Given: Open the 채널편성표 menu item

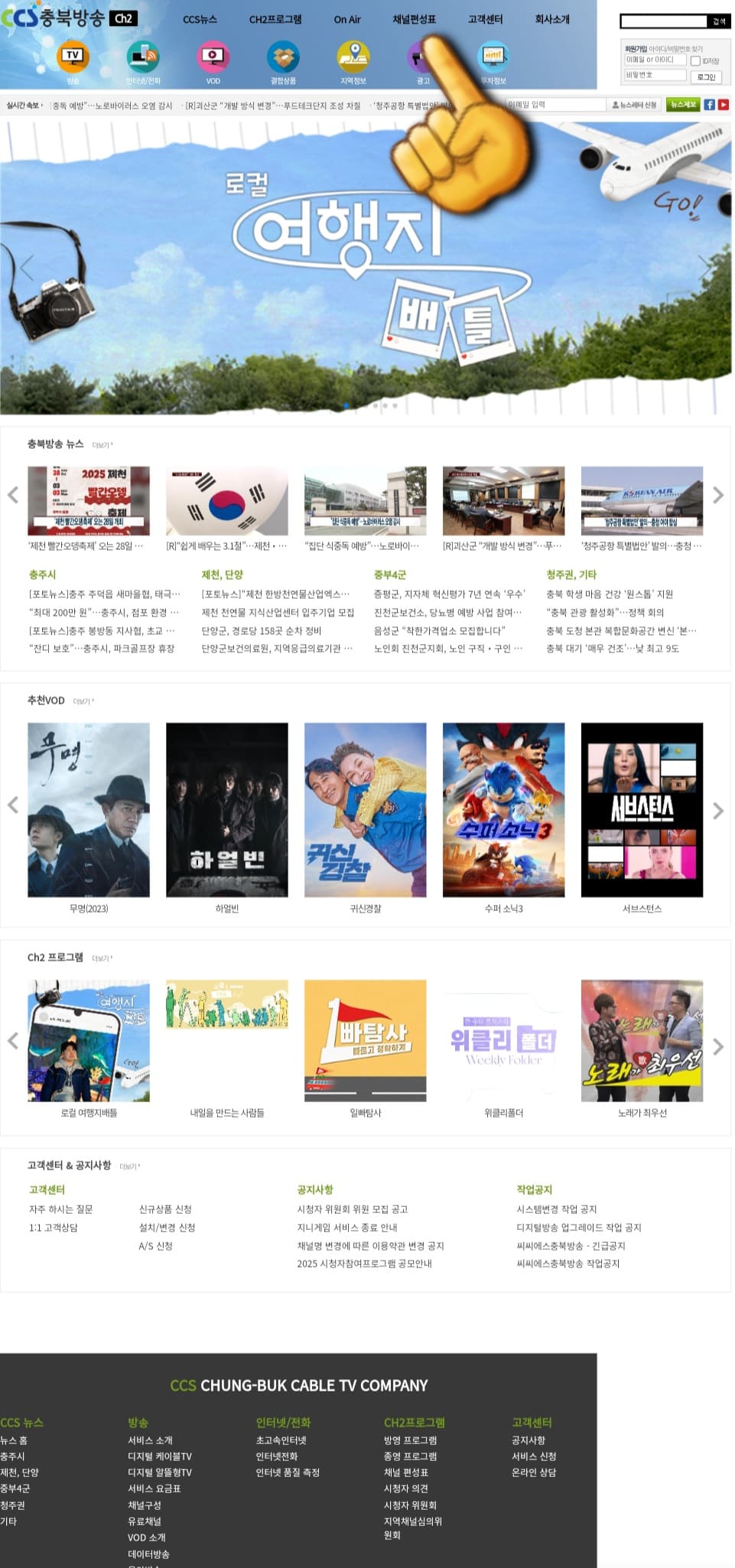Looking at the screenshot, I should [x=414, y=19].
